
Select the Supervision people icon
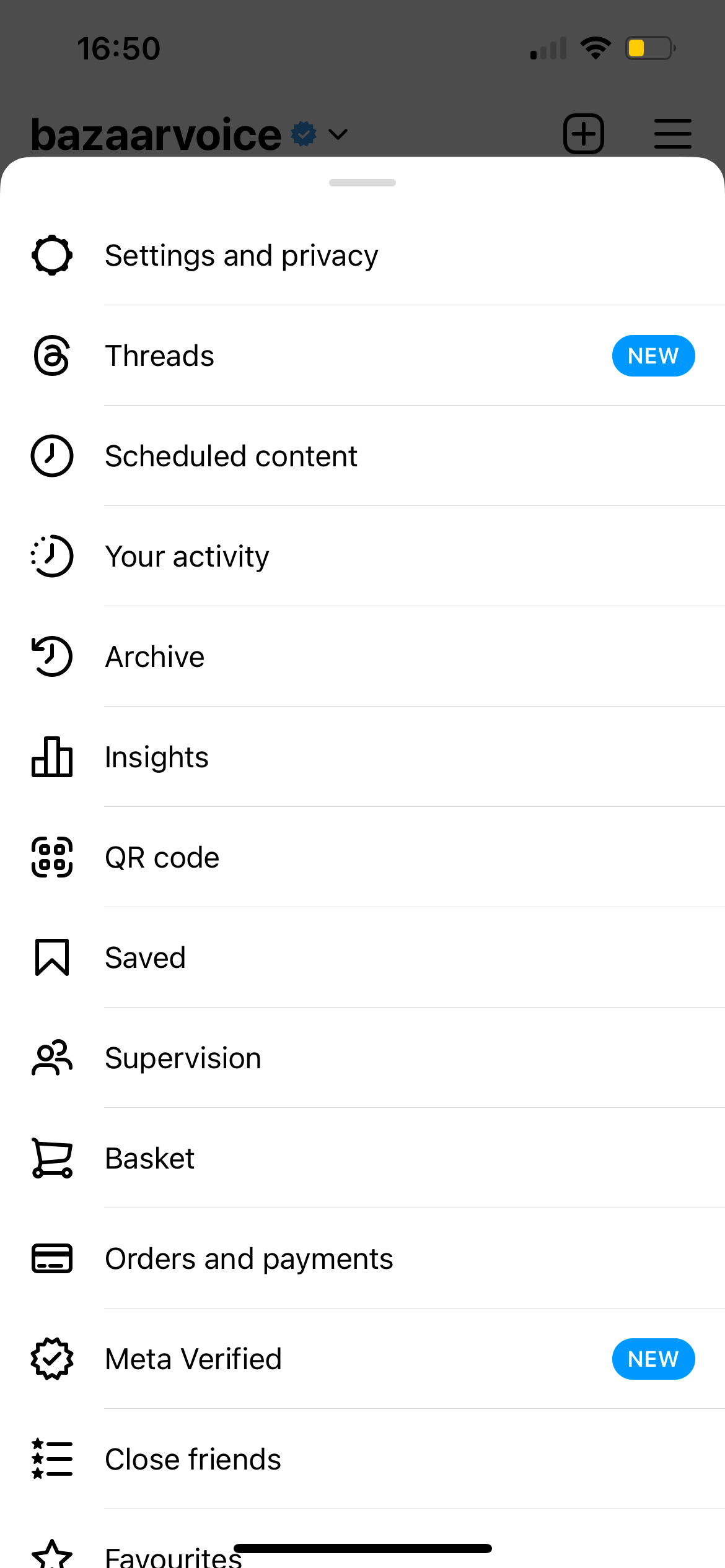click(52, 1058)
